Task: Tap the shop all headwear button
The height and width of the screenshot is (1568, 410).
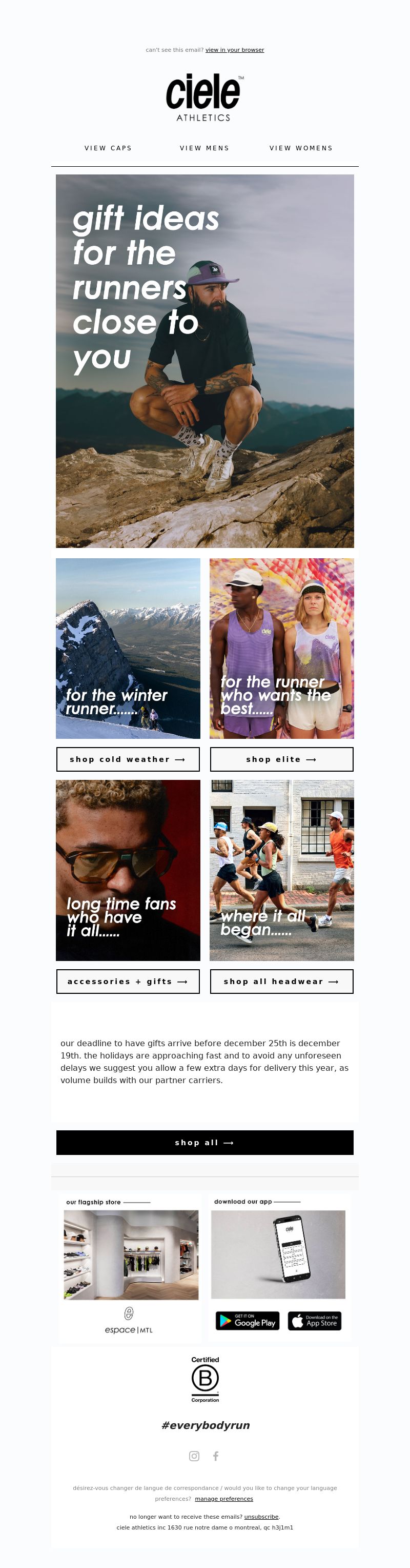Action: click(x=281, y=981)
